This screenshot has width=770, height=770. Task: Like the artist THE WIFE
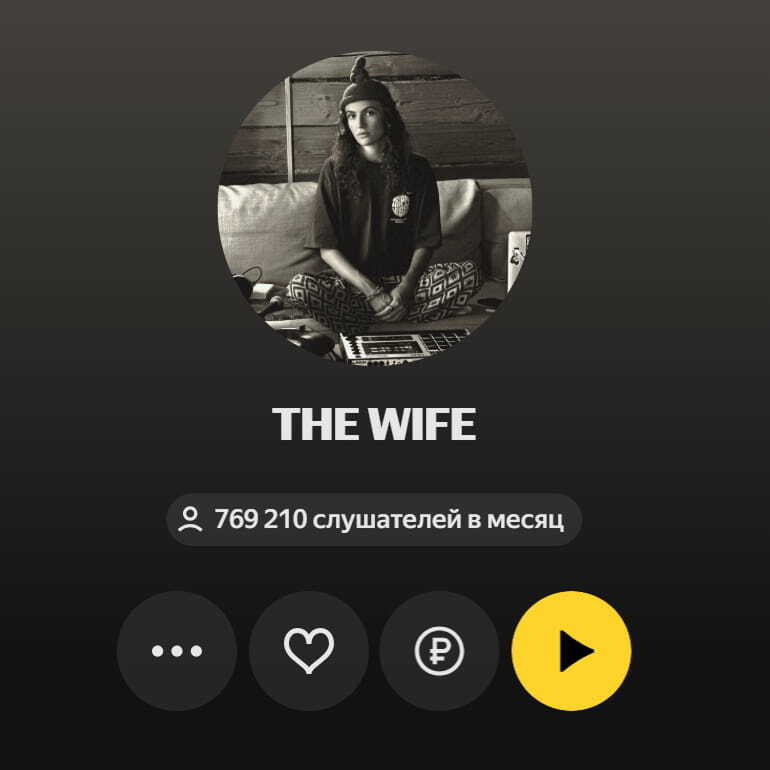coord(308,651)
